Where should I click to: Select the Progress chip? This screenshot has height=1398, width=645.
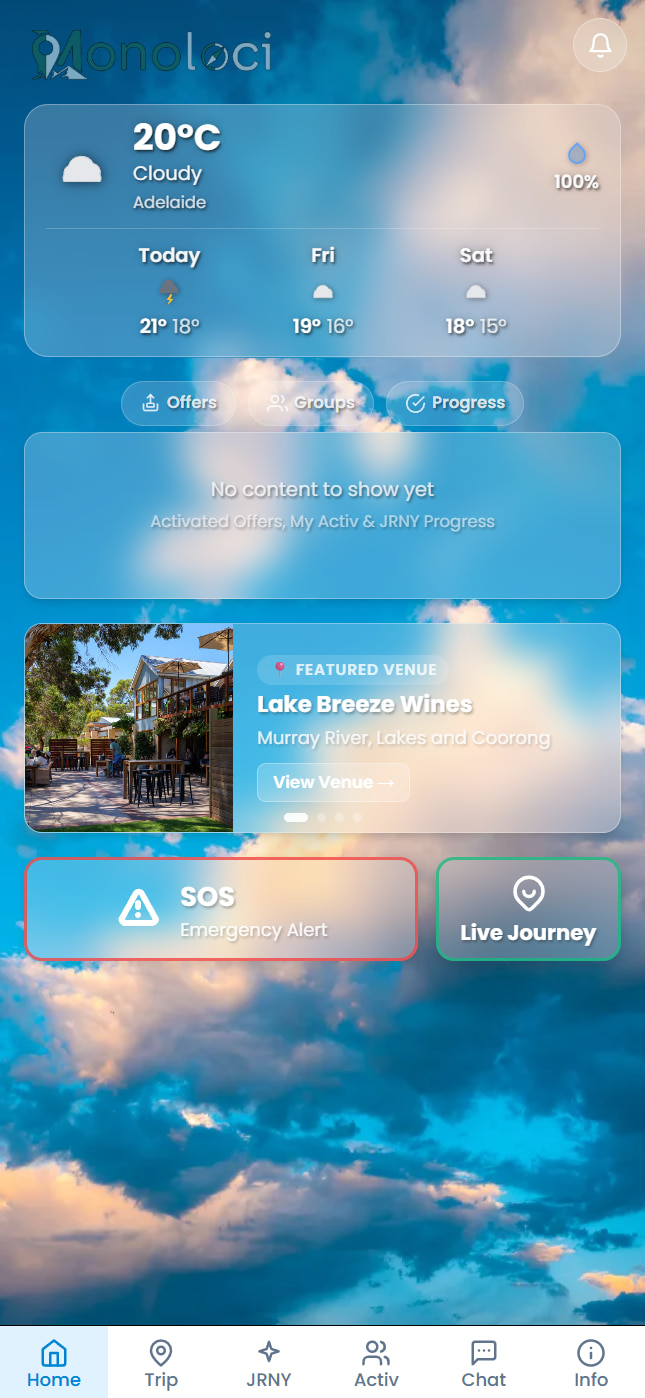coord(455,403)
